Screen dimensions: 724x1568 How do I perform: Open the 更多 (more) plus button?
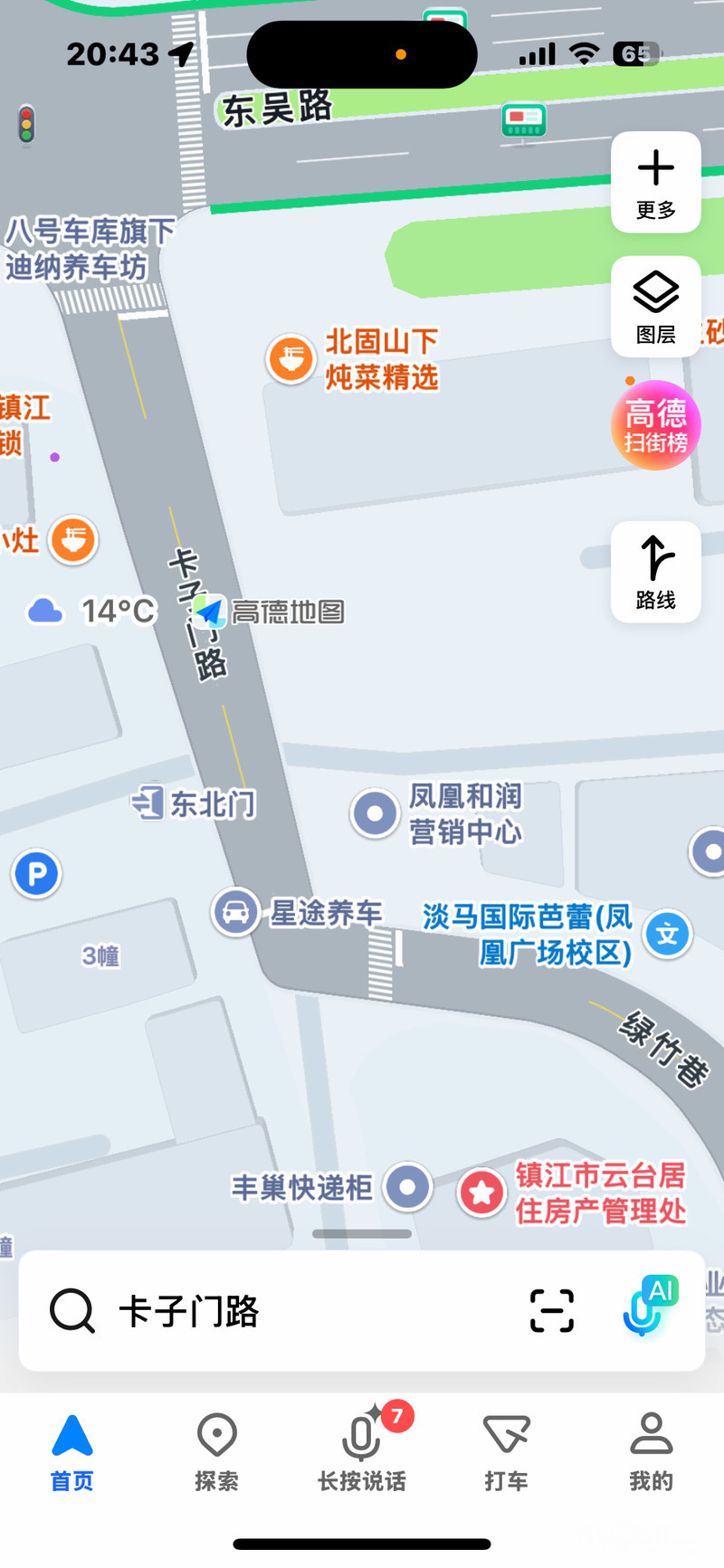click(655, 182)
